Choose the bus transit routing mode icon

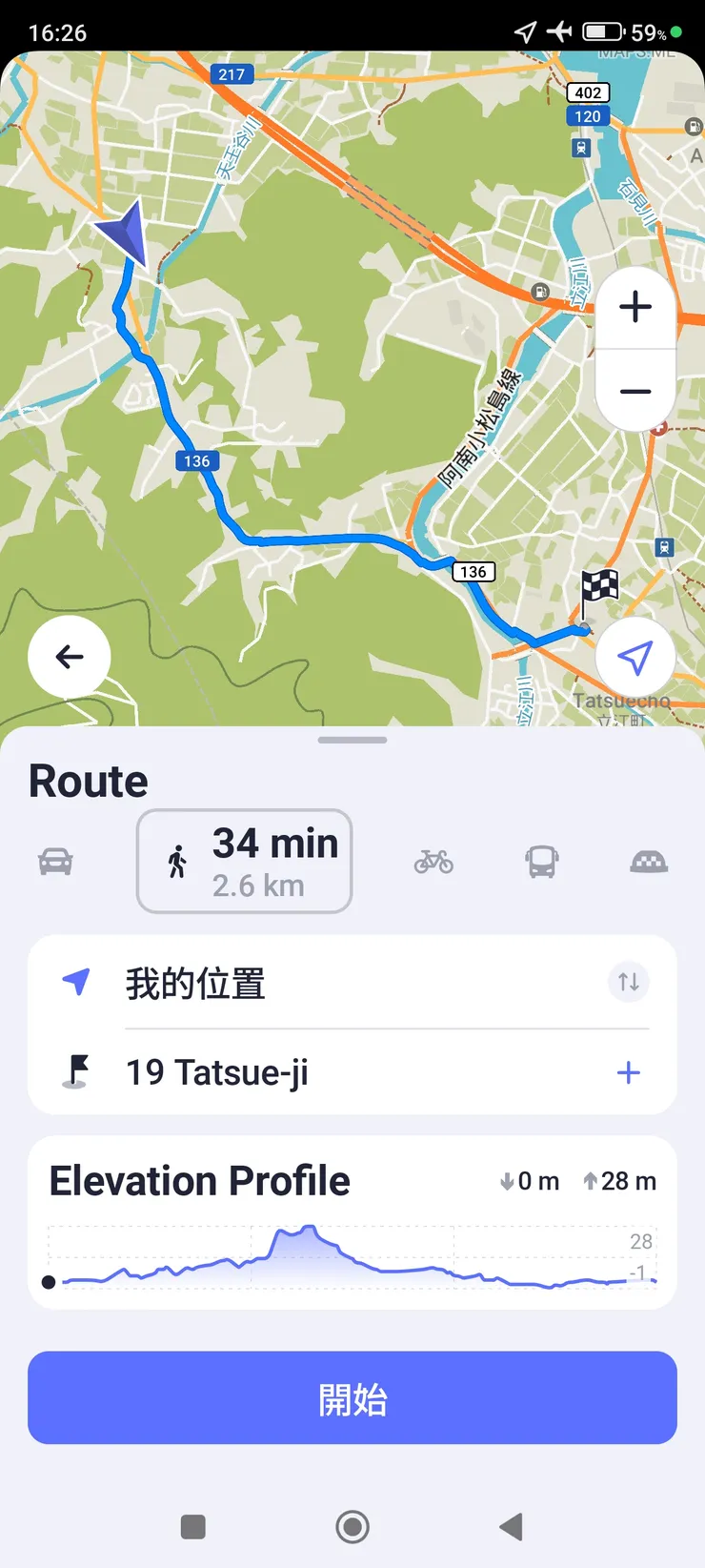coord(541,861)
